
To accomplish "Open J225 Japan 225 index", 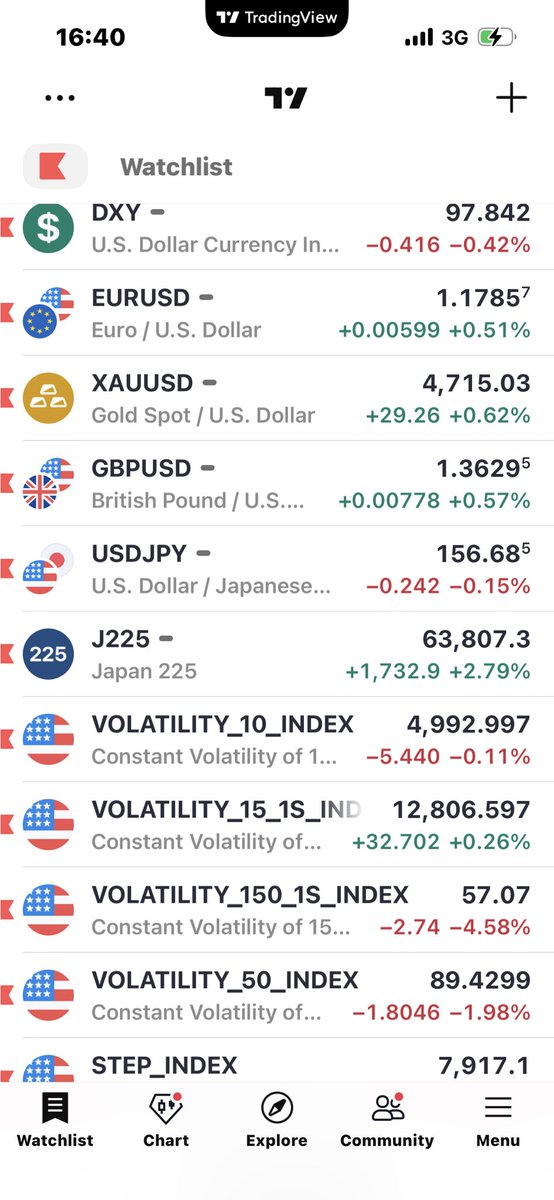I will coord(277,654).
